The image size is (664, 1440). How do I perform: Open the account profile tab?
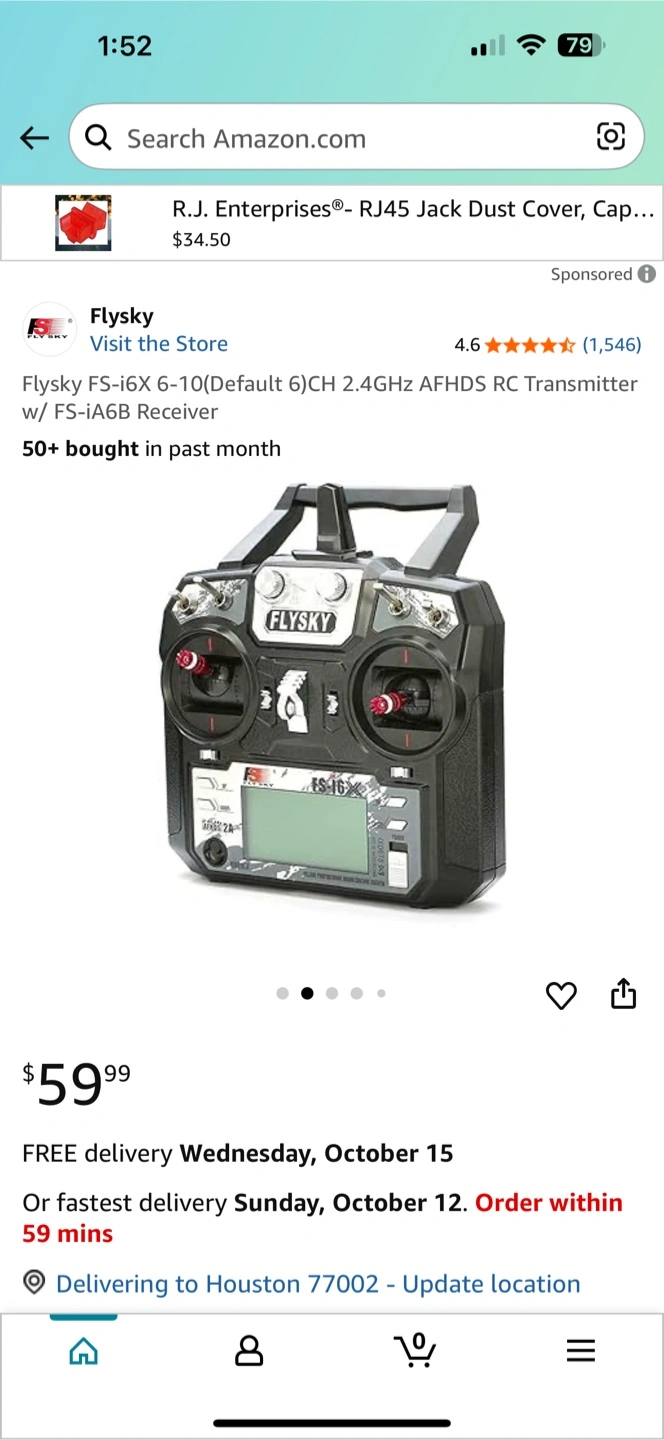click(x=249, y=1352)
